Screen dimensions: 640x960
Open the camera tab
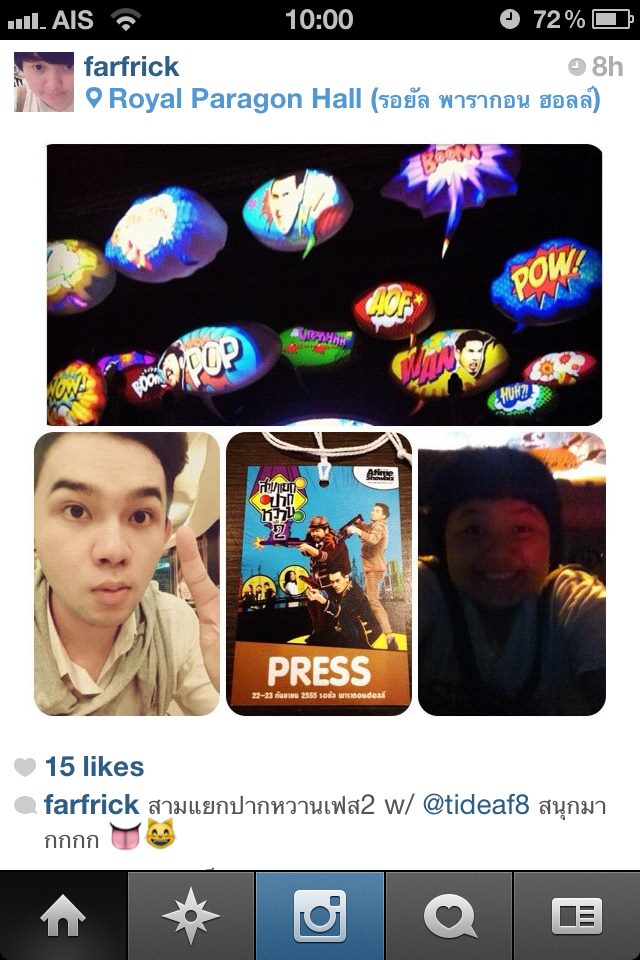pyautogui.click(x=320, y=916)
